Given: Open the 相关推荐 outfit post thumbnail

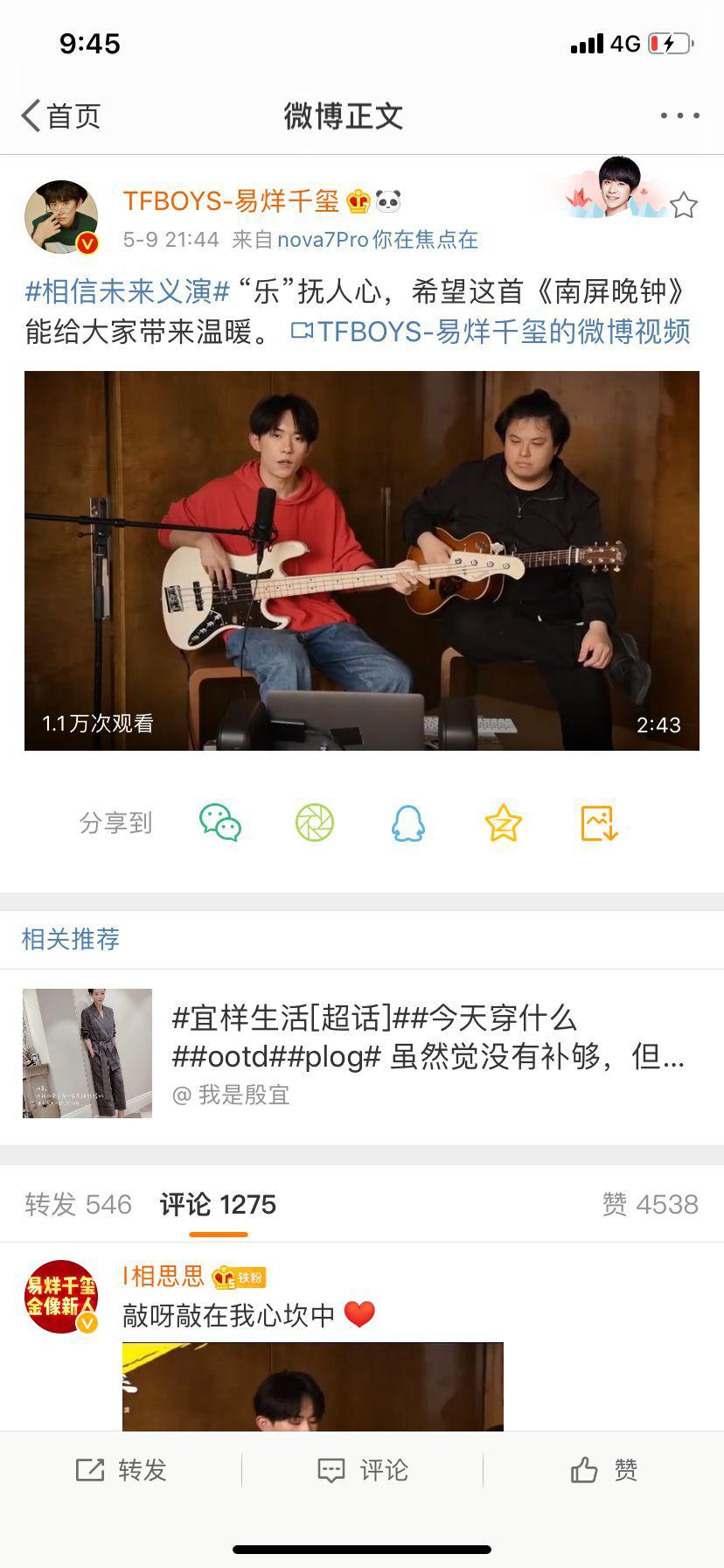Looking at the screenshot, I should click(x=86, y=1053).
